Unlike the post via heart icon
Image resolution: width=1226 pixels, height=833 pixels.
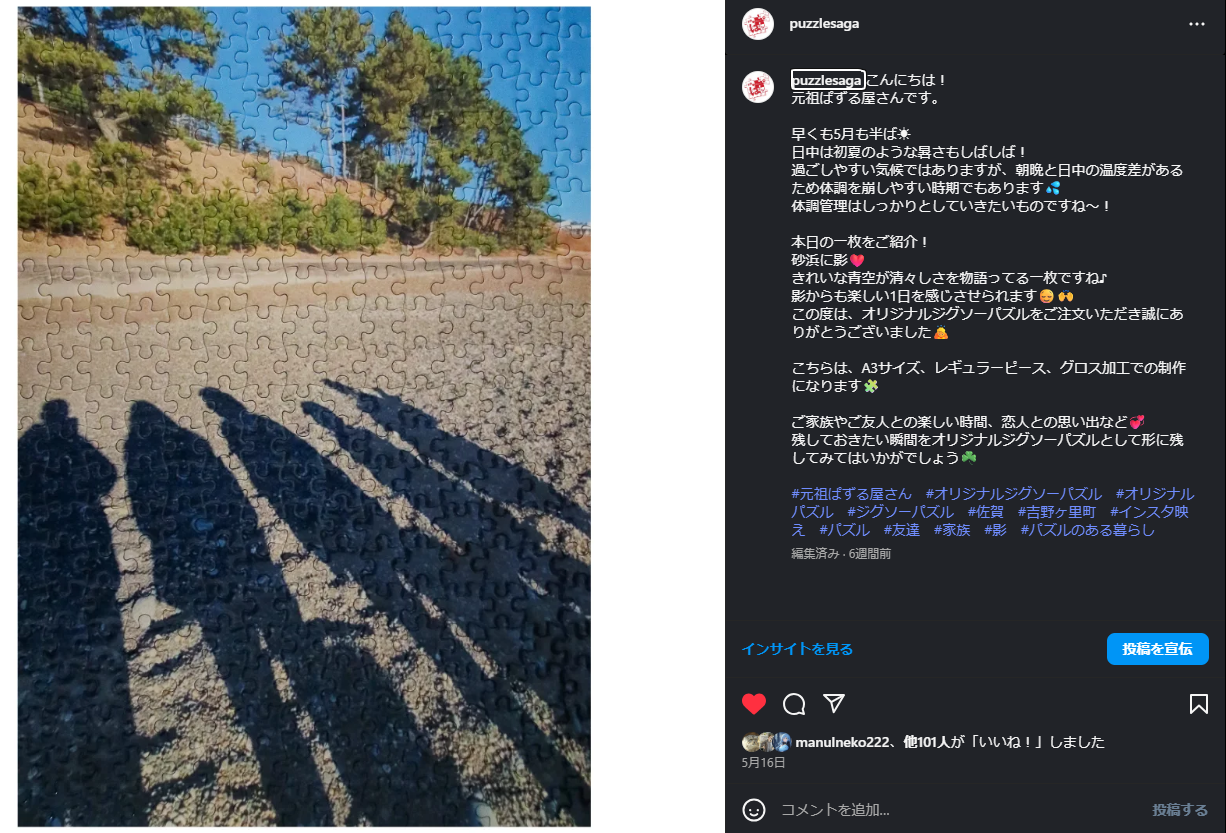click(x=754, y=704)
